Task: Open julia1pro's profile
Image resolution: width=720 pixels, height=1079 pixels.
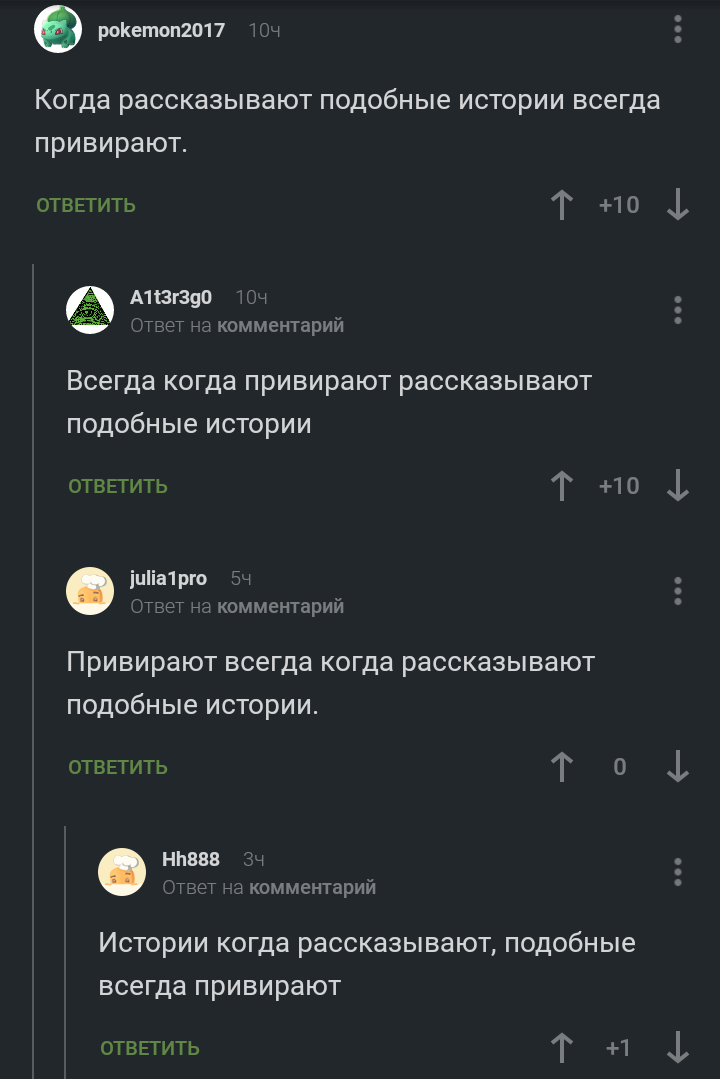Action: [168, 578]
